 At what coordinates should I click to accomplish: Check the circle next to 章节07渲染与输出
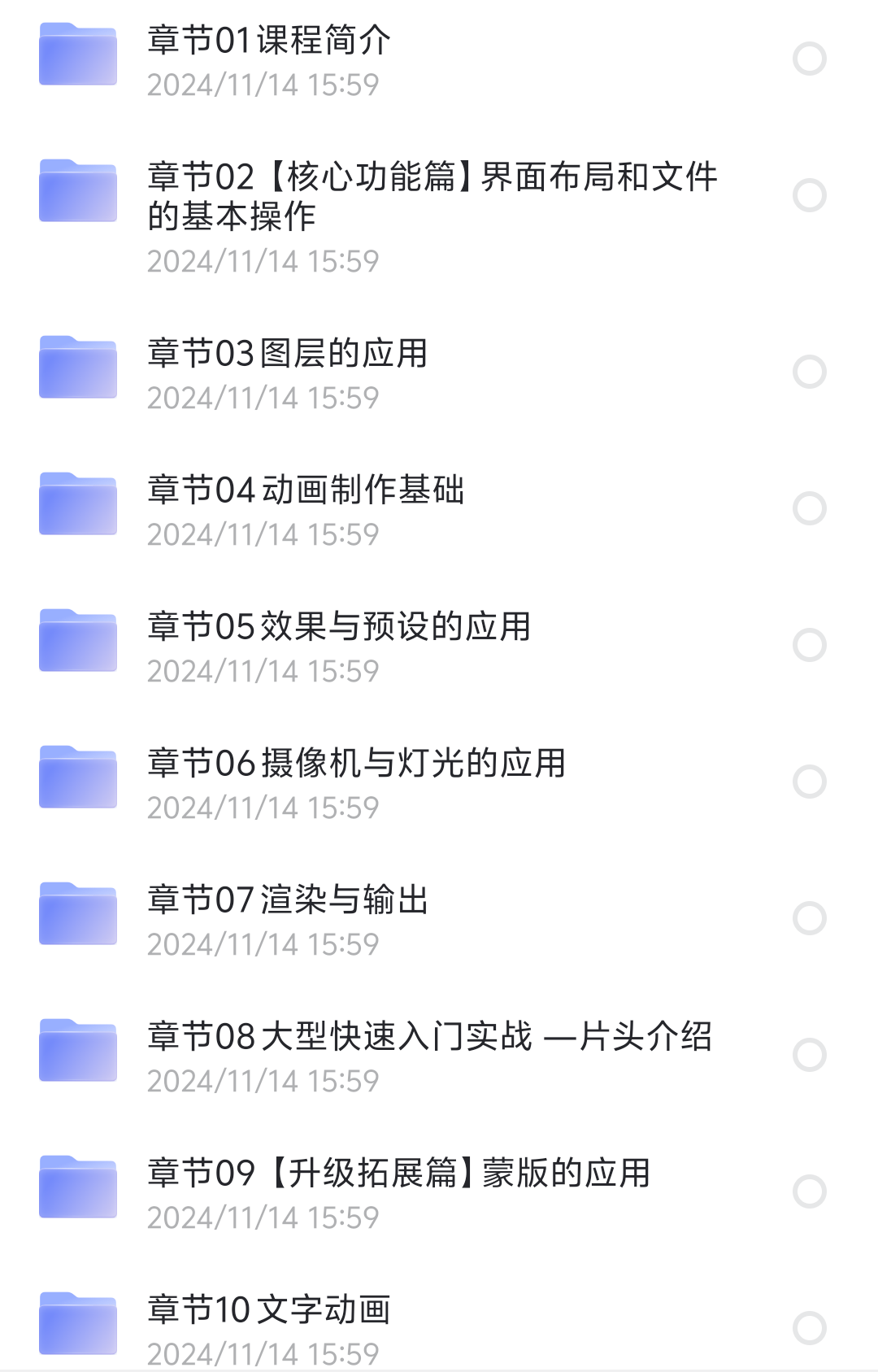pyautogui.click(x=810, y=918)
